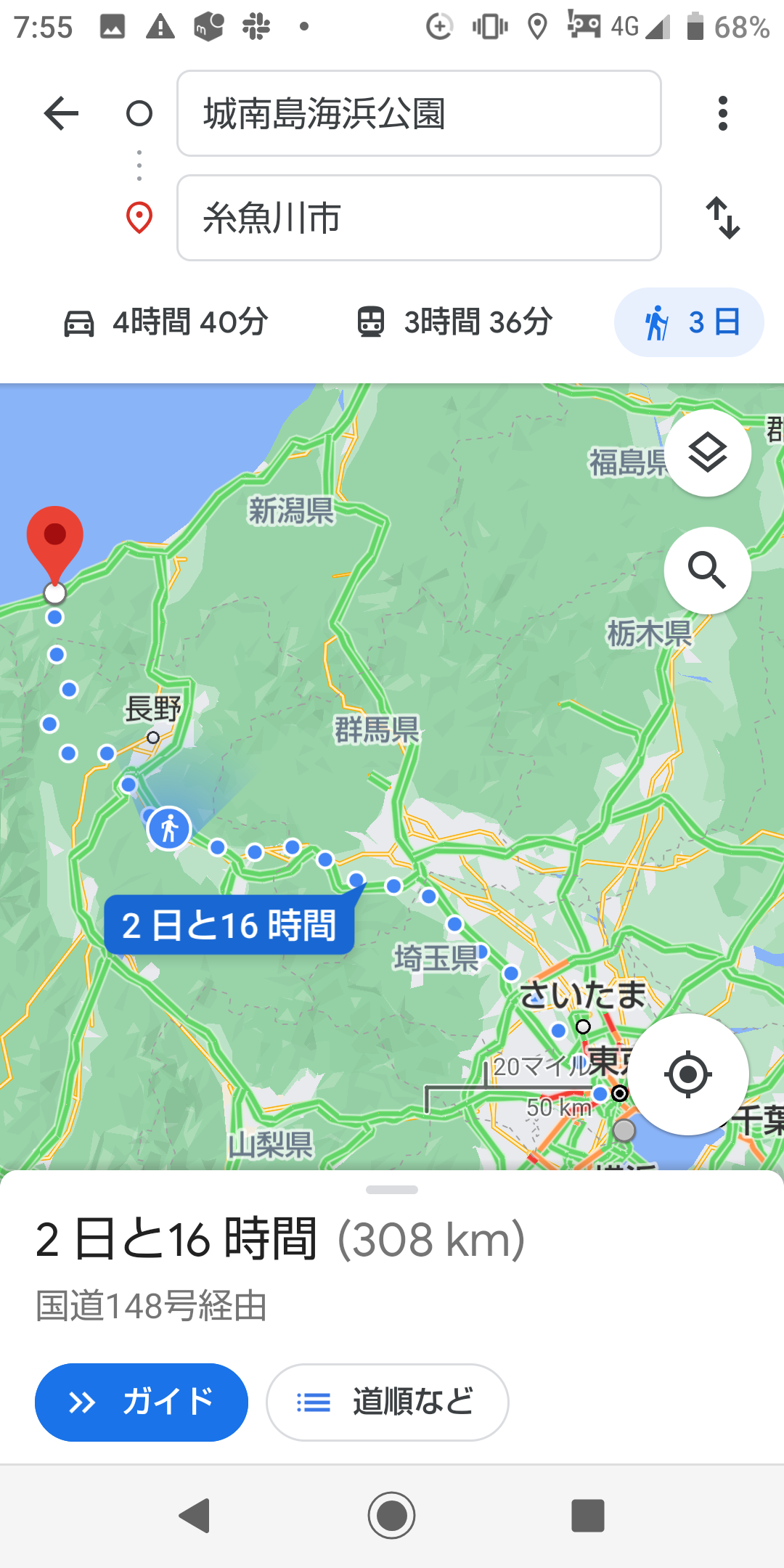Viewport: 784px width, 1568px height.
Task: Open 道順など step list
Action: coord(387,1402)
